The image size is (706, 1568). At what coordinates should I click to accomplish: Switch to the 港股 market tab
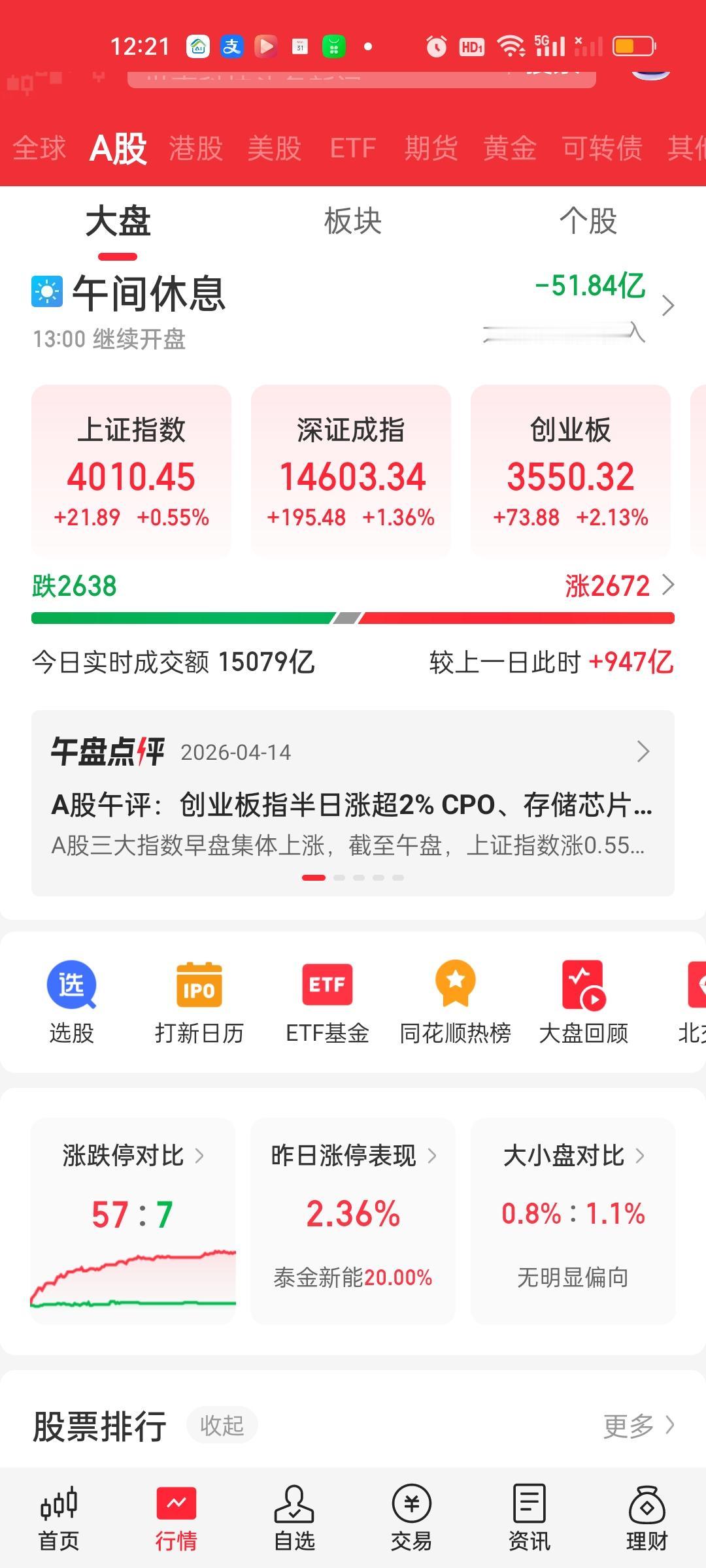pyautogui.click(x=195, y=149)
